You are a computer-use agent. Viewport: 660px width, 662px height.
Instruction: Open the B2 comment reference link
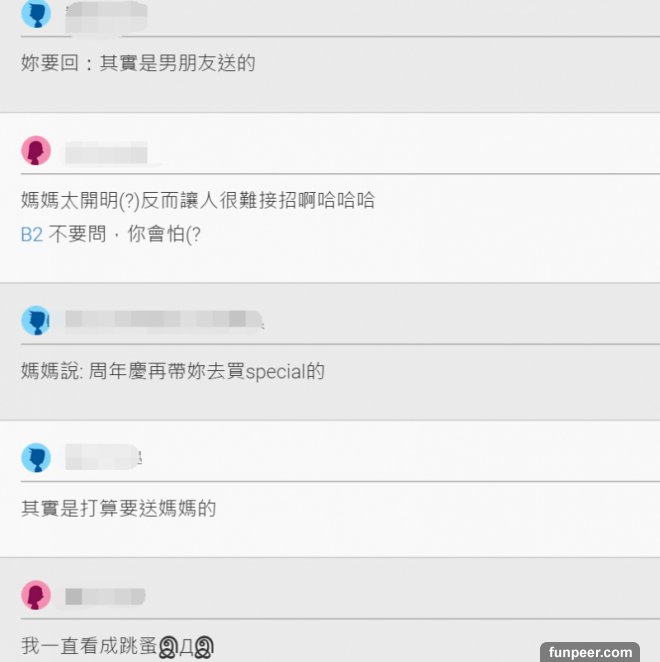pyautogui.click(x=32, y=237)
